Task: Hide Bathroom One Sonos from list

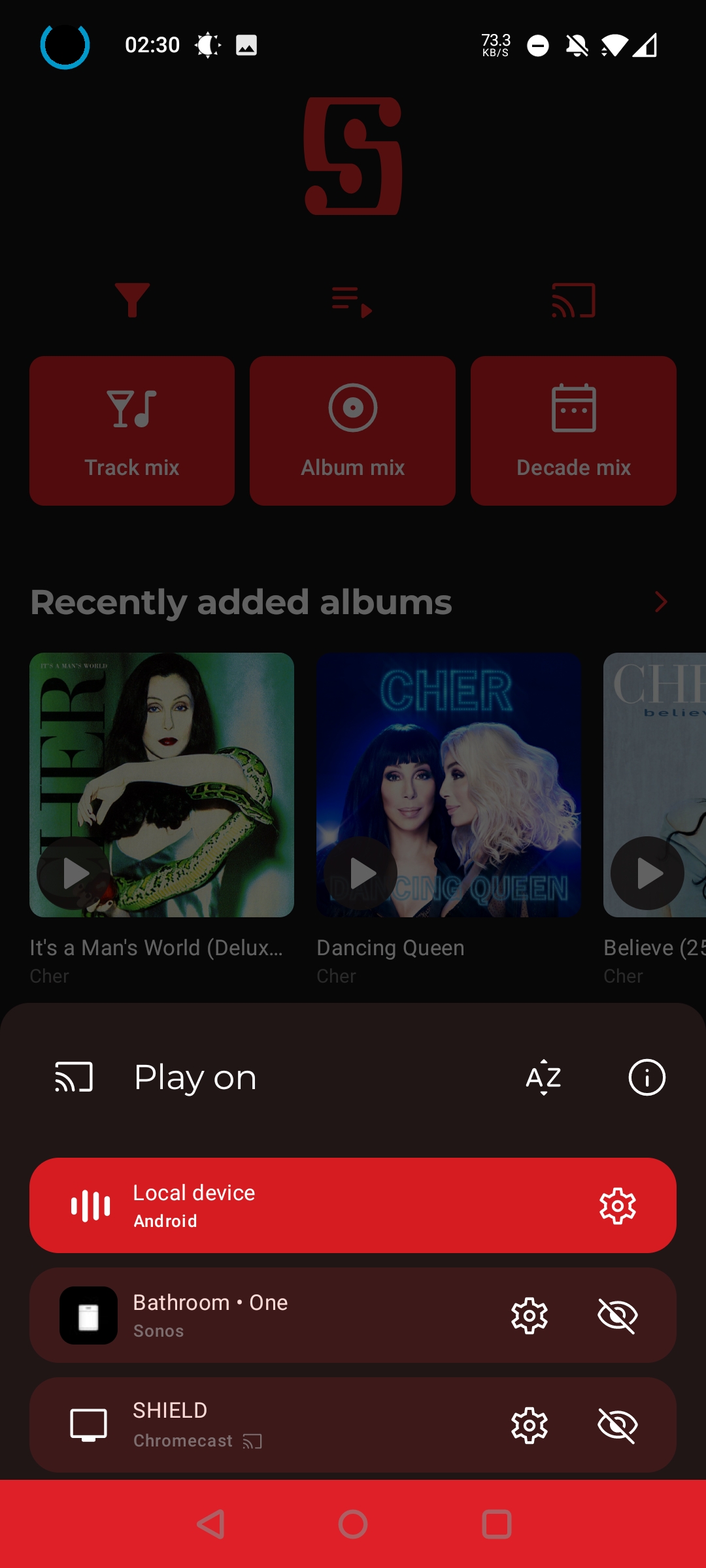Action: (x=617, y=1315)
